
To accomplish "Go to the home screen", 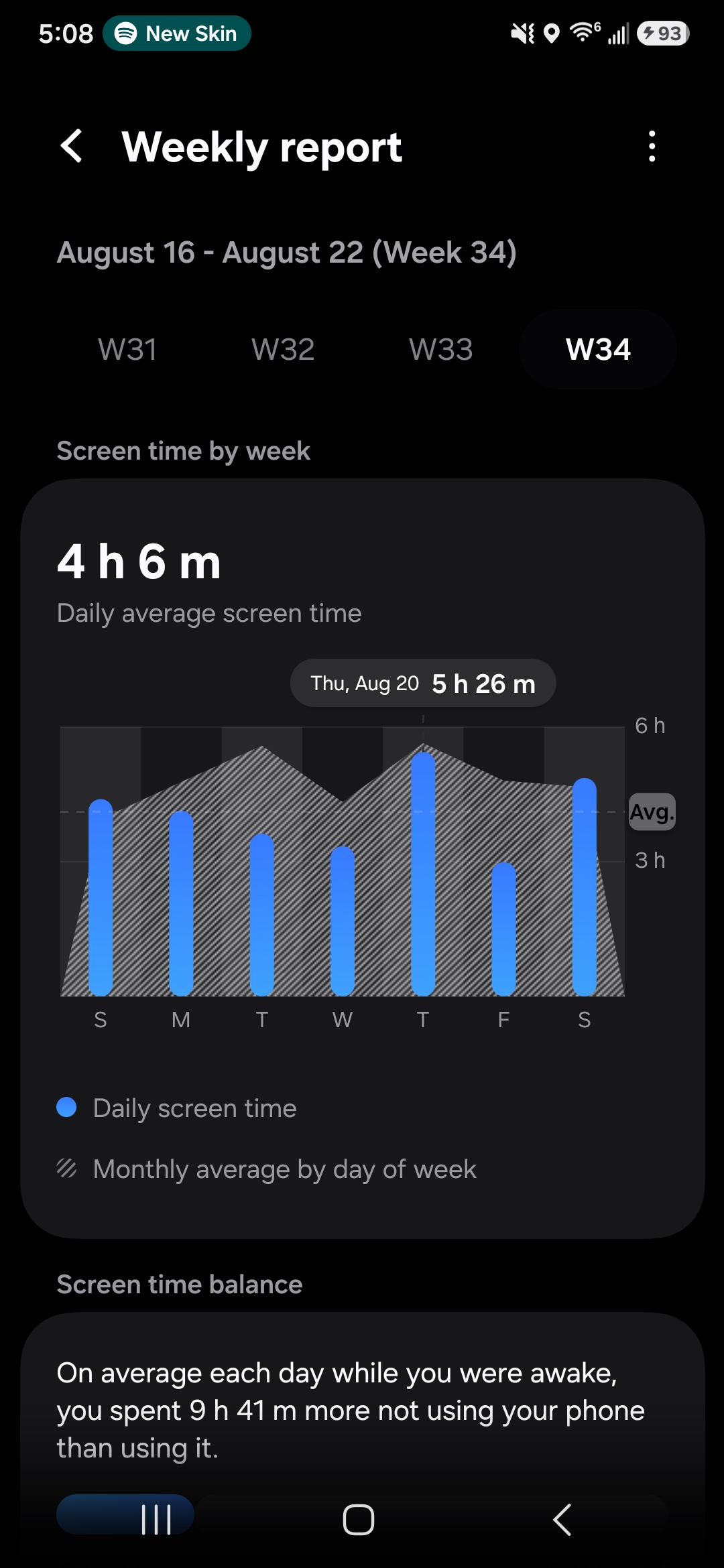I will click(x=359, y=1519).
